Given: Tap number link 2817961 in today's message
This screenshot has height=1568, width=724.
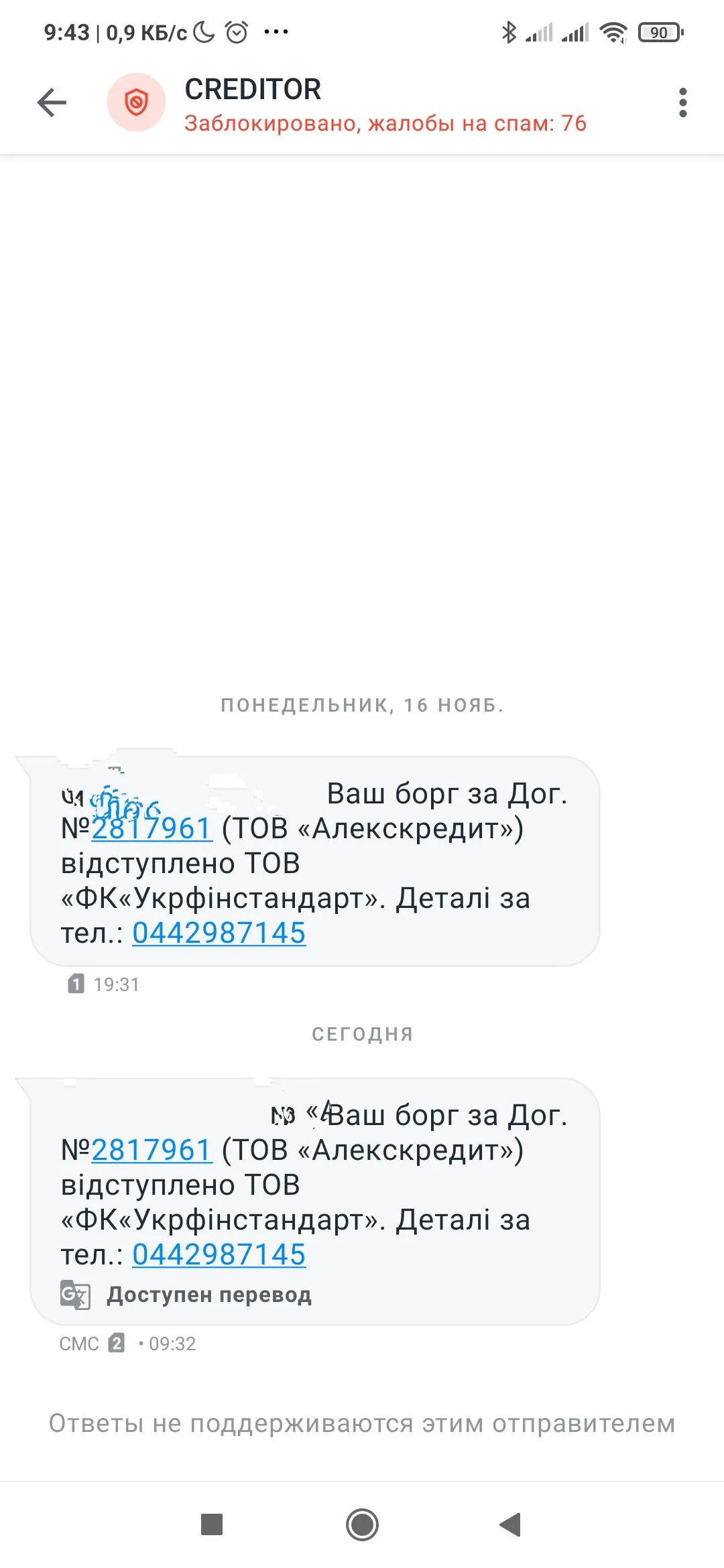Looking at the screenshot, I should [x=152, y=1150].
